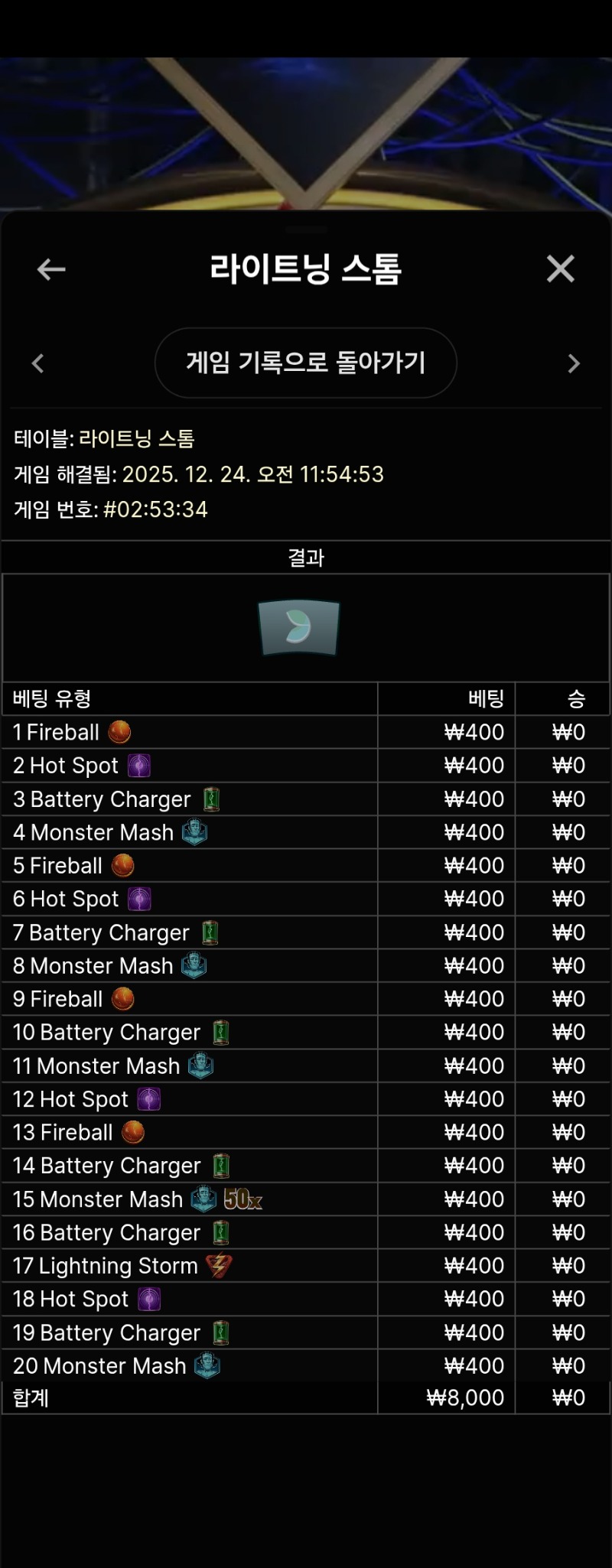Go back using the top-left arrow

(51, 269)
